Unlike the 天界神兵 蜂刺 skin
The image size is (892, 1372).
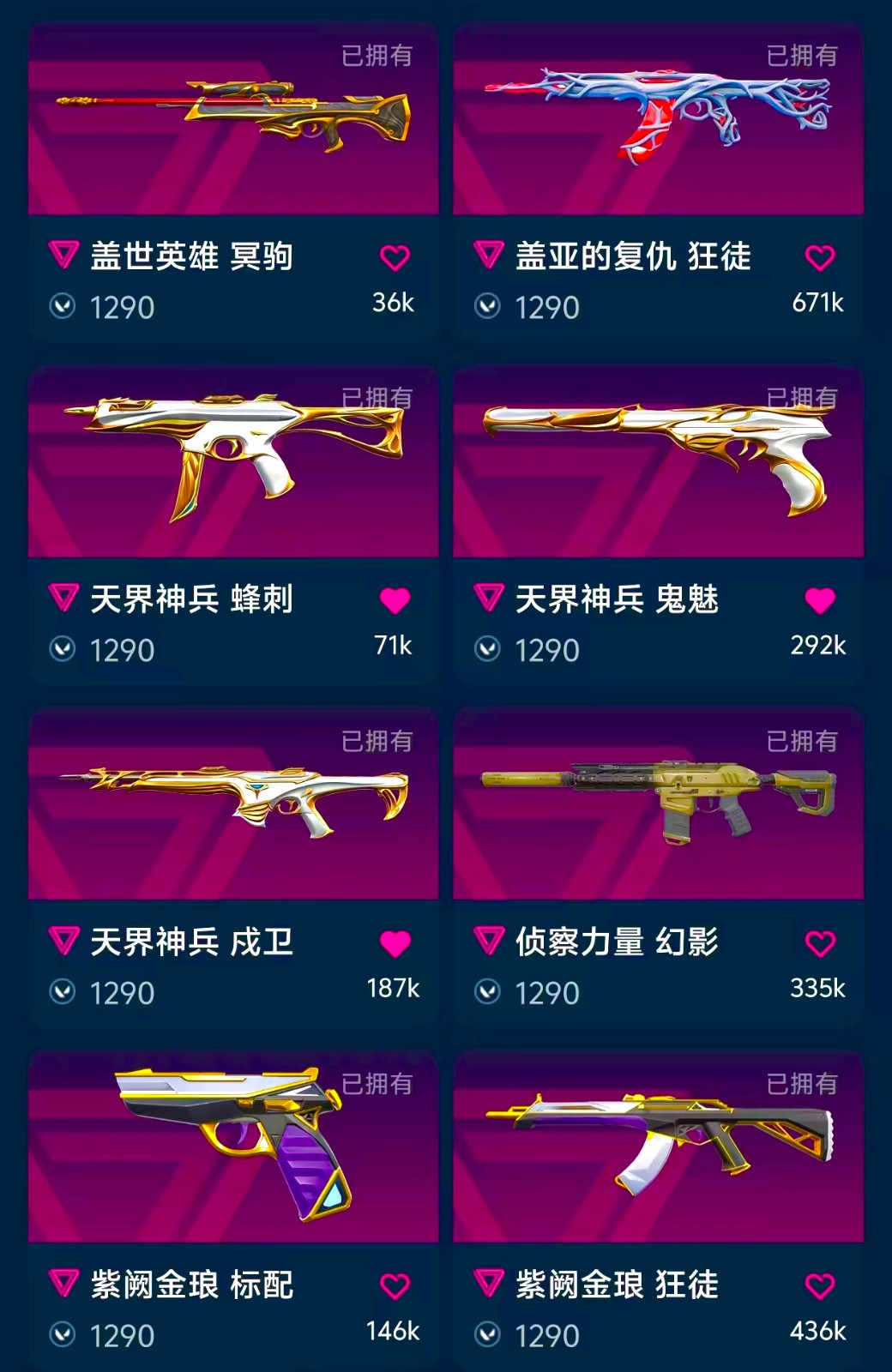point(395,601)
